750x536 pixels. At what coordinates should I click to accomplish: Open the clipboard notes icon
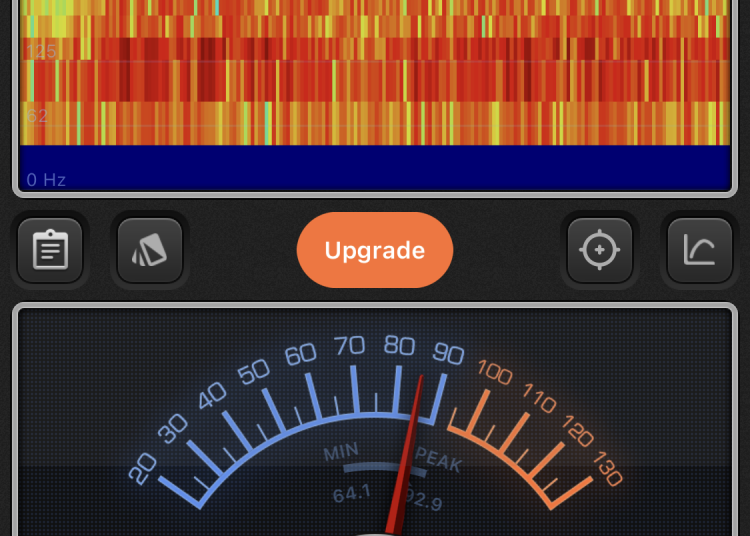(50, 250)
